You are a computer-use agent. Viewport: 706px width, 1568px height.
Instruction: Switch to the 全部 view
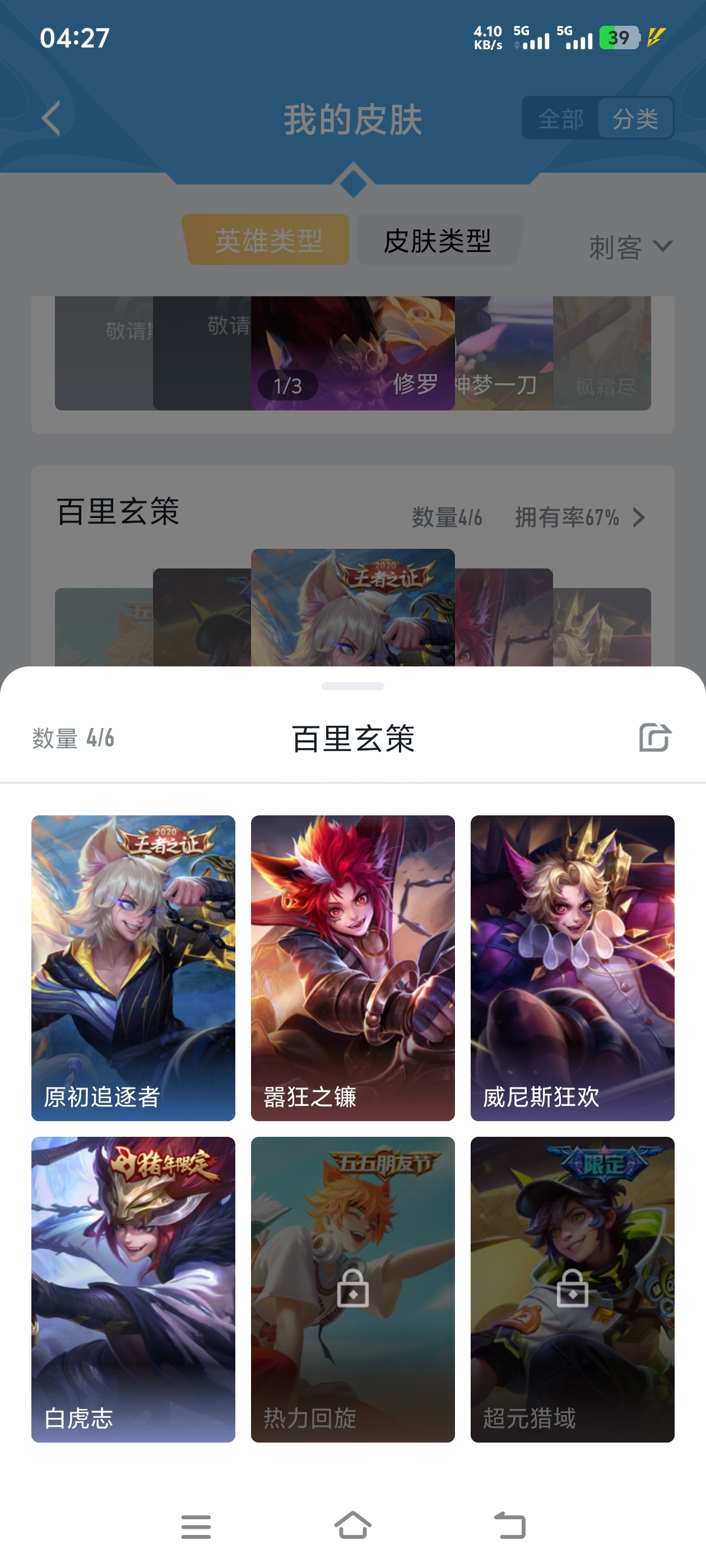[560, 119]
